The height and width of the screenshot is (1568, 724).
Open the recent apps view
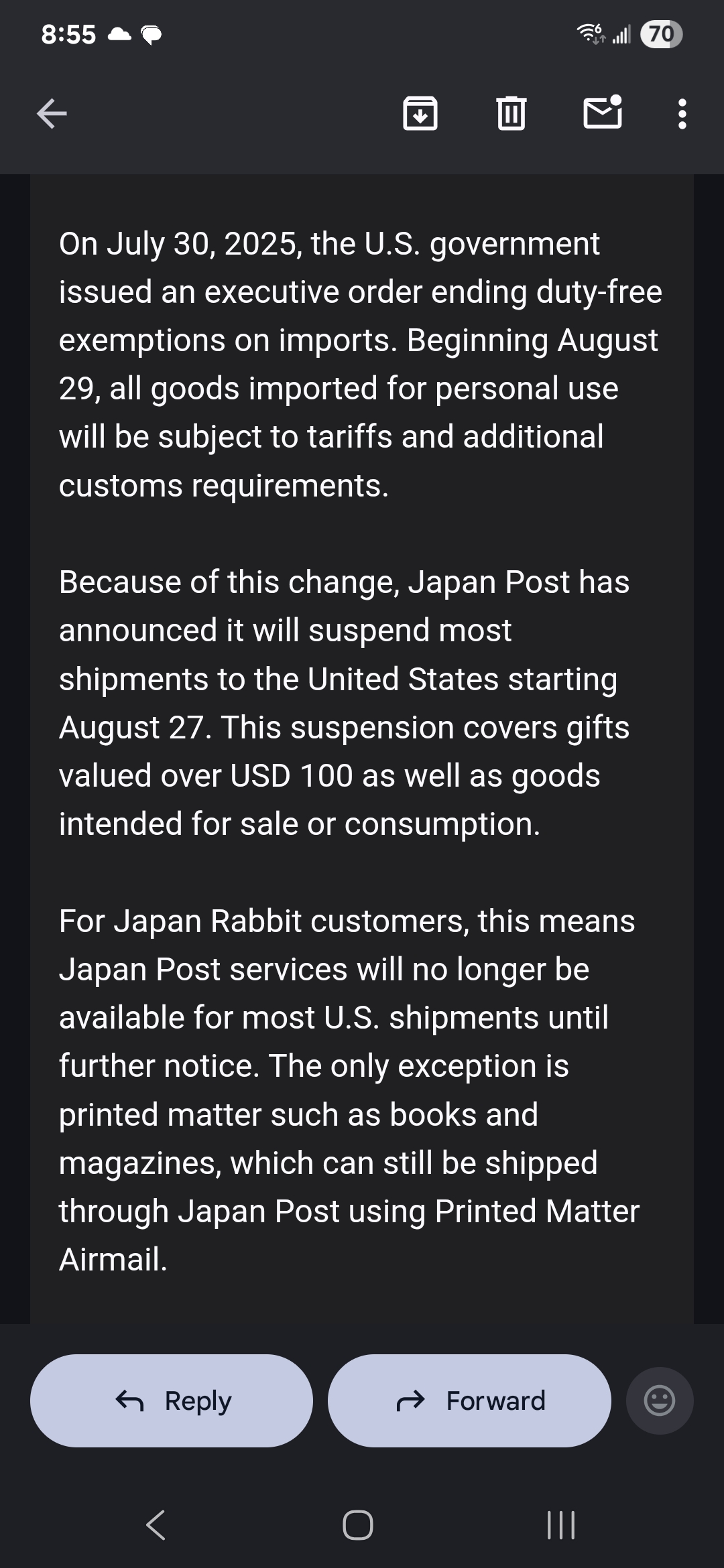tap(561, 1525)
